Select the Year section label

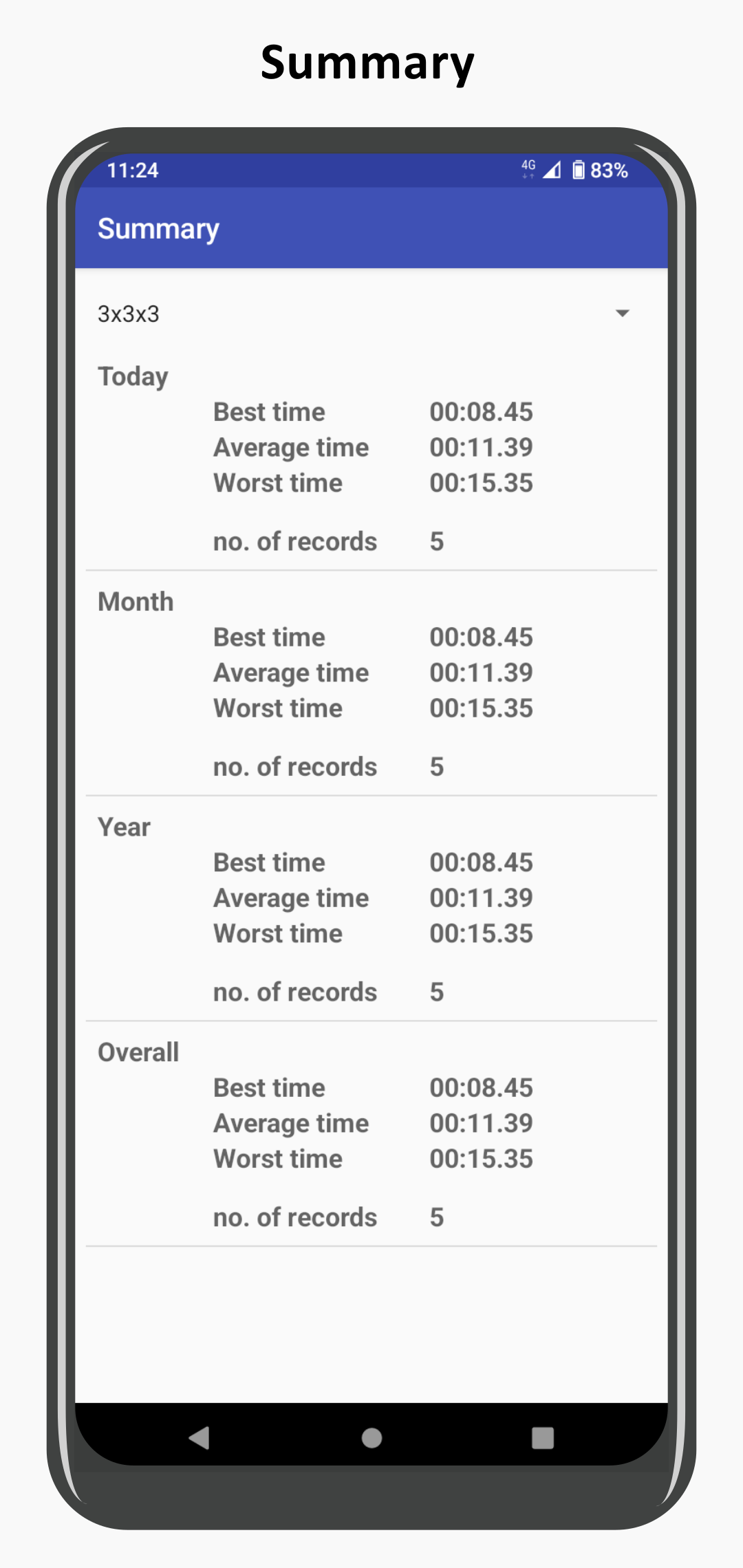pyautogui.click(x=124, y=827)
